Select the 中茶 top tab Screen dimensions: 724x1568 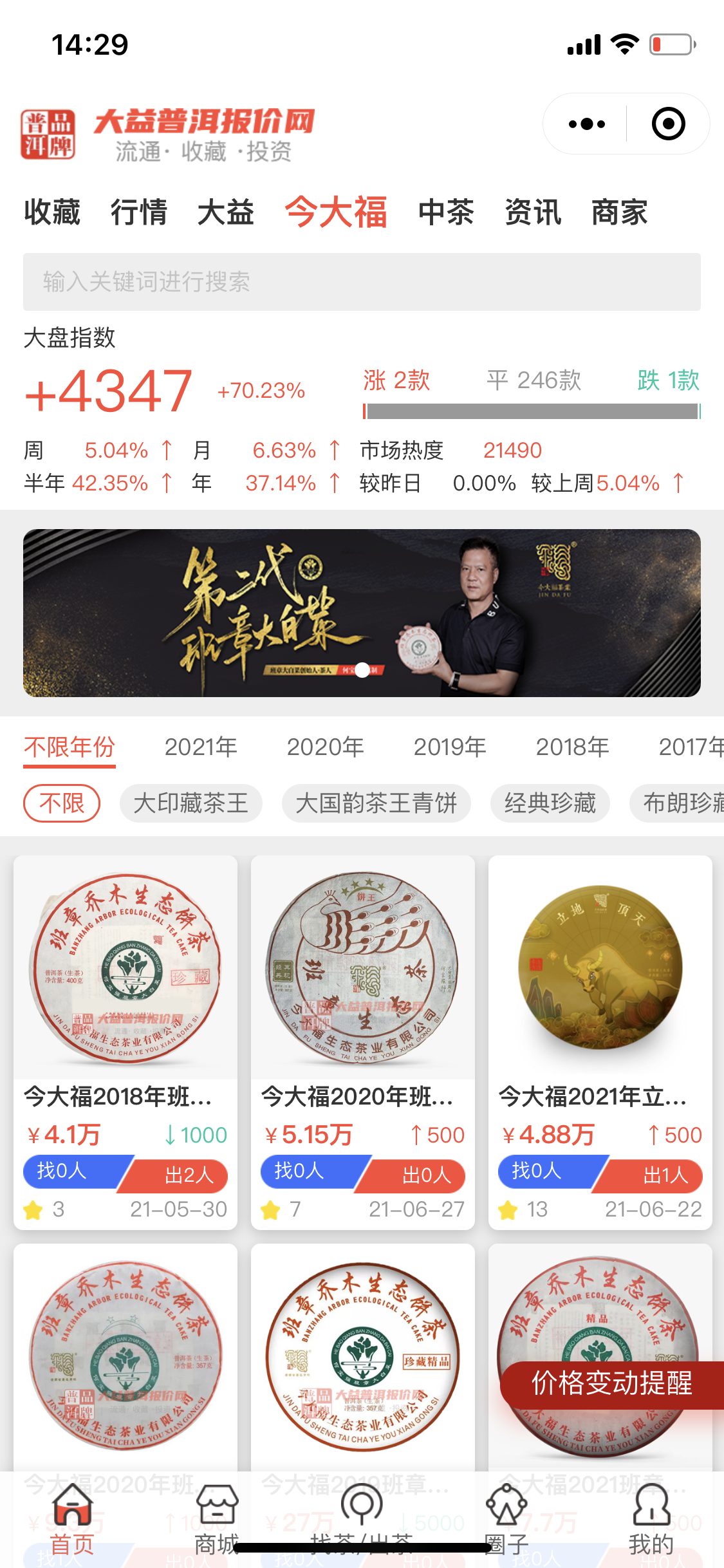(x=446, y=212)
